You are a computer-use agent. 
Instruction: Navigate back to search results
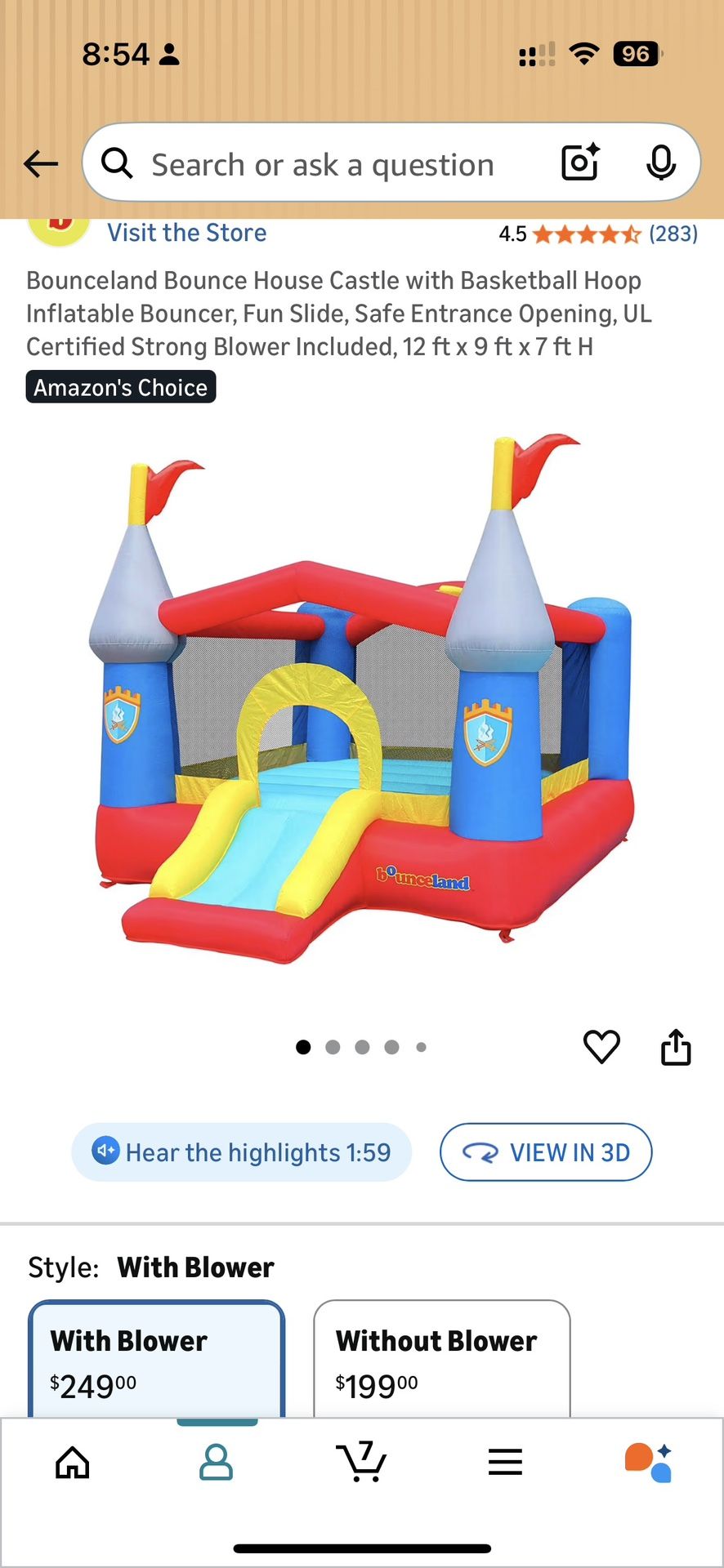pos(41,163)
